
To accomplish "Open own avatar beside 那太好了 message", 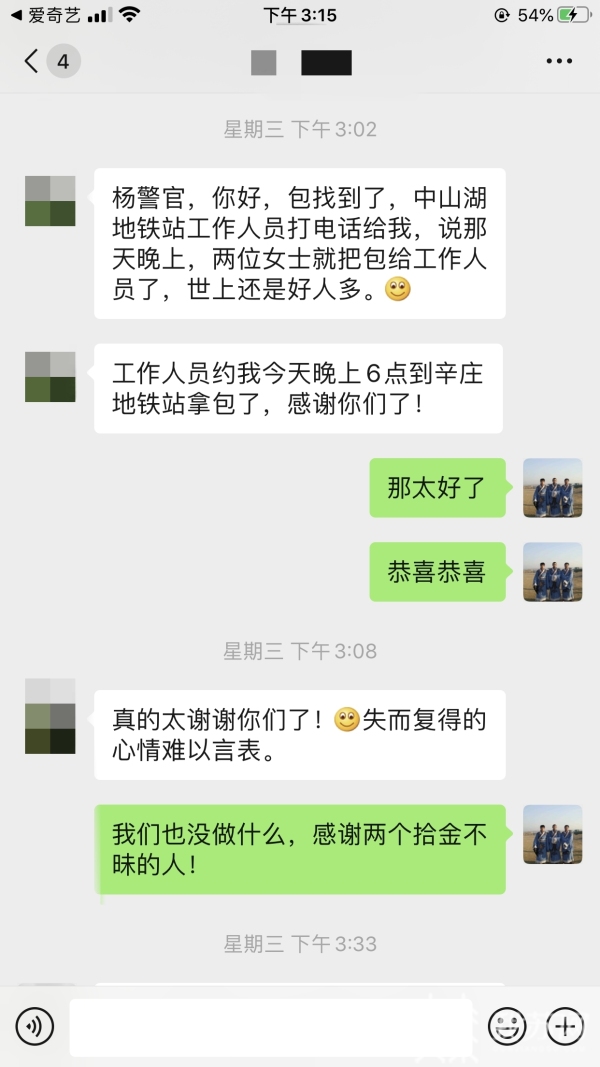I will pos(552,488).
